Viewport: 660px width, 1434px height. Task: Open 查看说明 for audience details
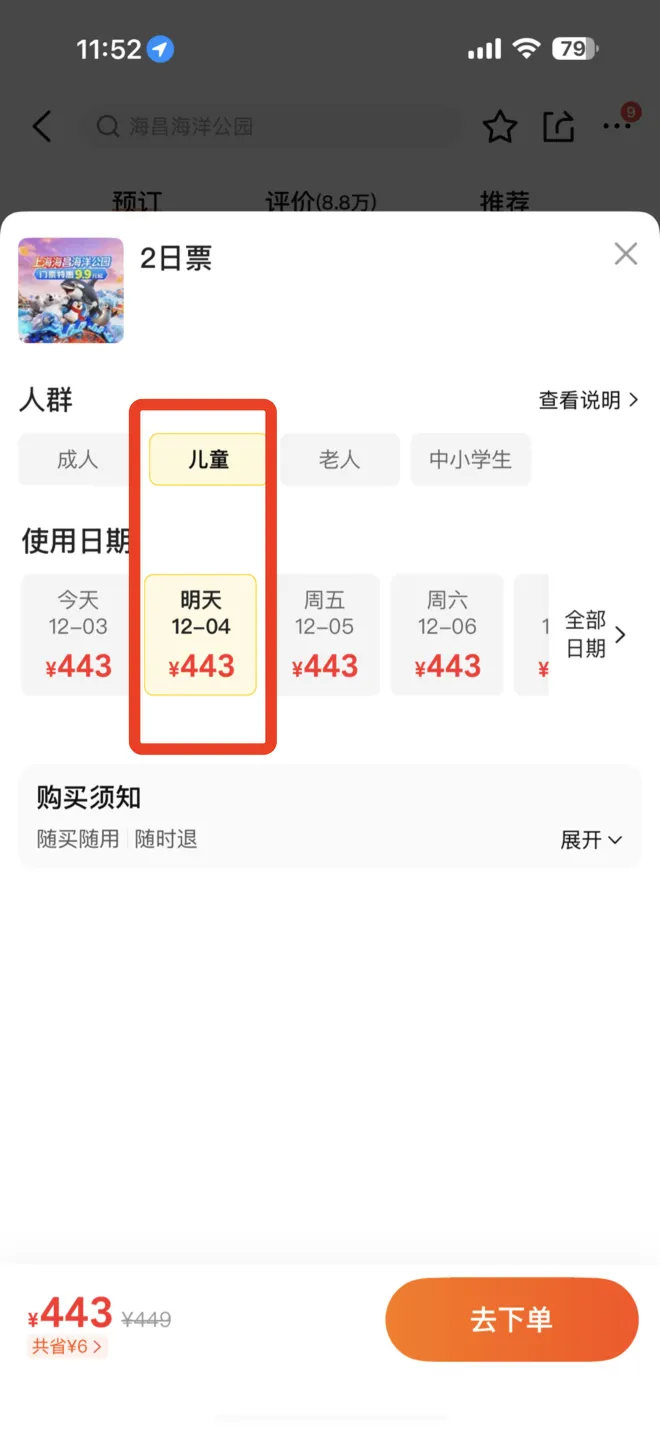click(x=588, y=401)
